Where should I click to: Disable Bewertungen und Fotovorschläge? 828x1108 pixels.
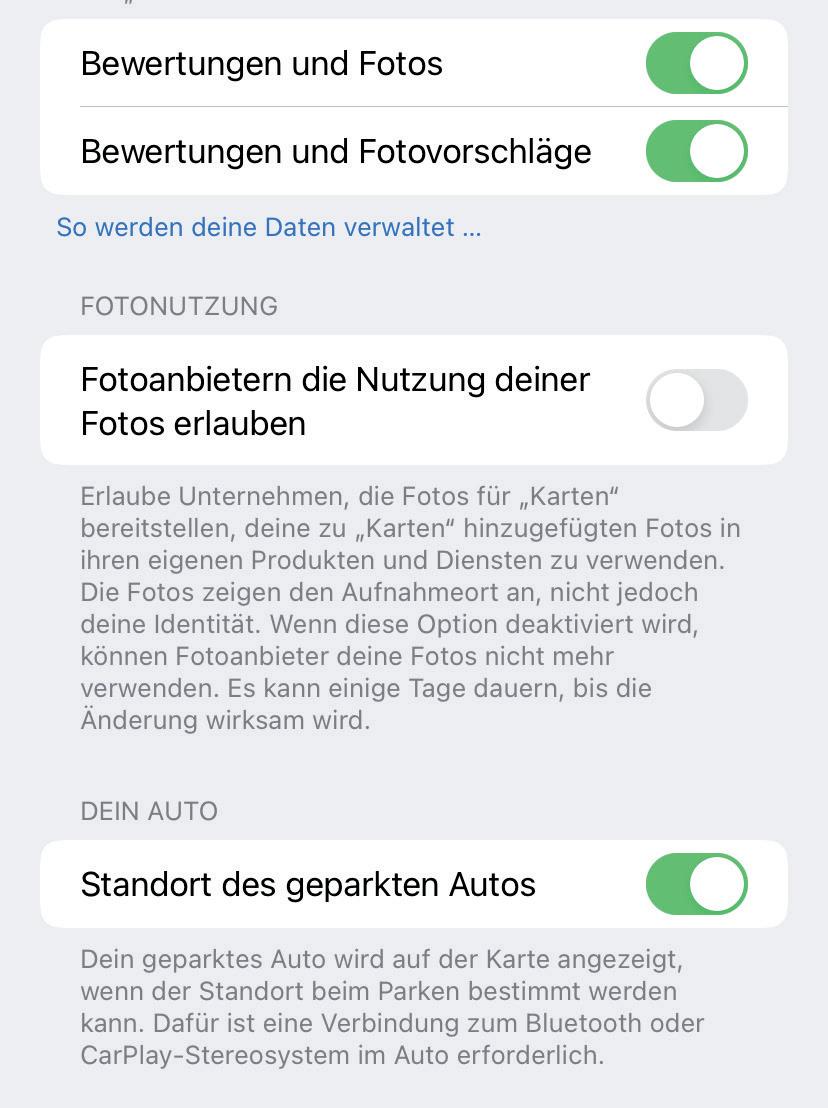[x=696, y=152]
